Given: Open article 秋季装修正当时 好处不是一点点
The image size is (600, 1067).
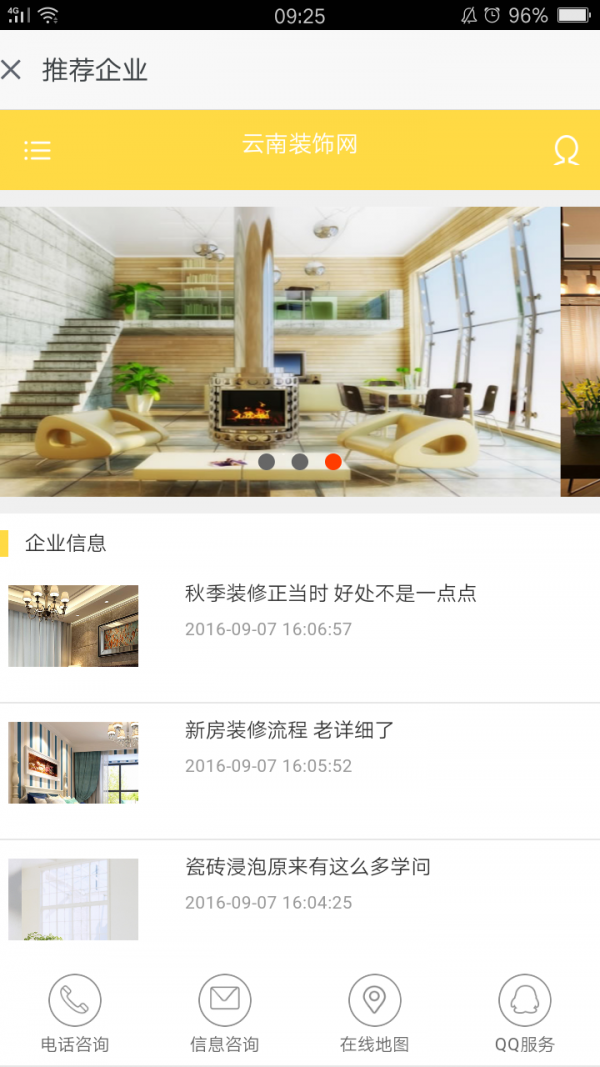Looking at the screenshot, I should pyautogui.click(x=330, y=594).
